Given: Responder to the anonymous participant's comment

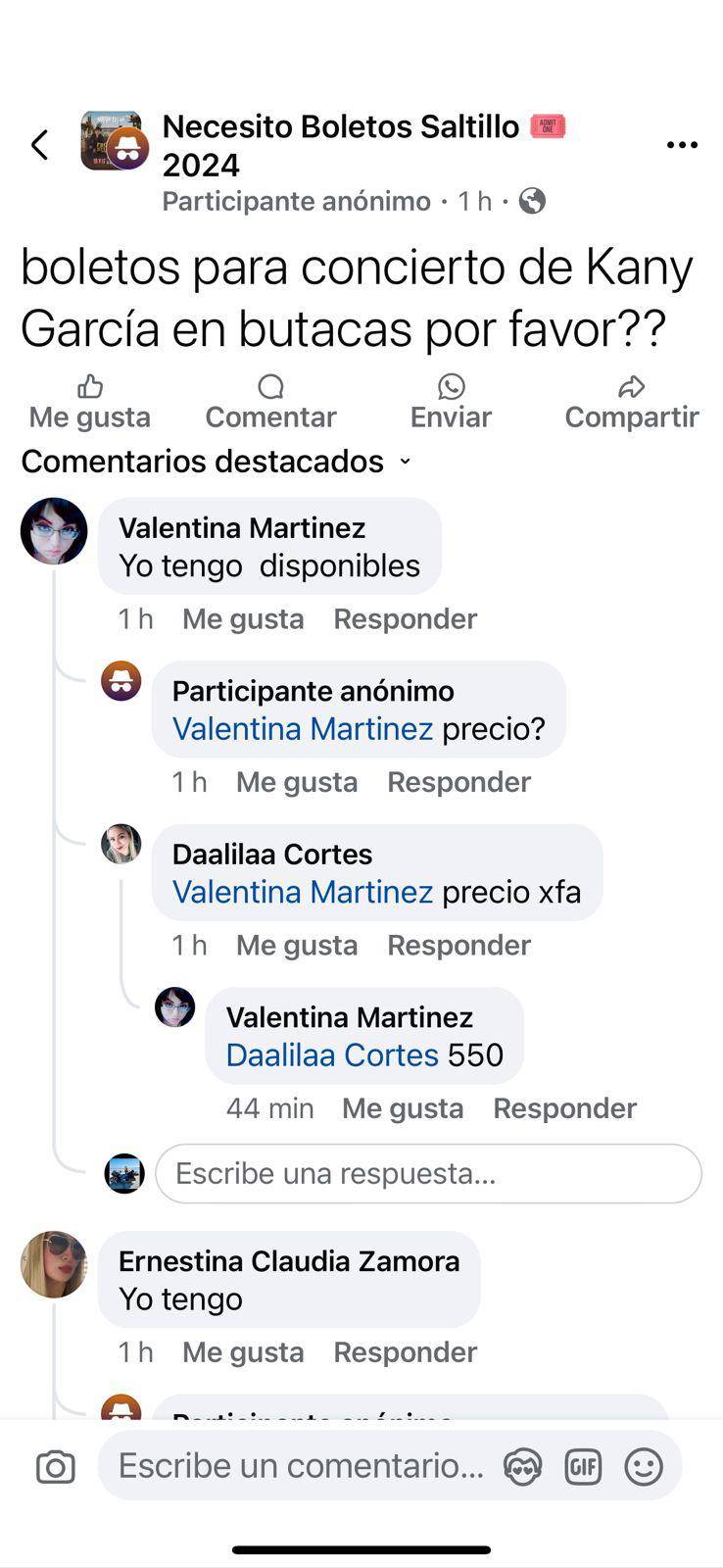Looking at the screenshot, I should click(x=458, y=781).
